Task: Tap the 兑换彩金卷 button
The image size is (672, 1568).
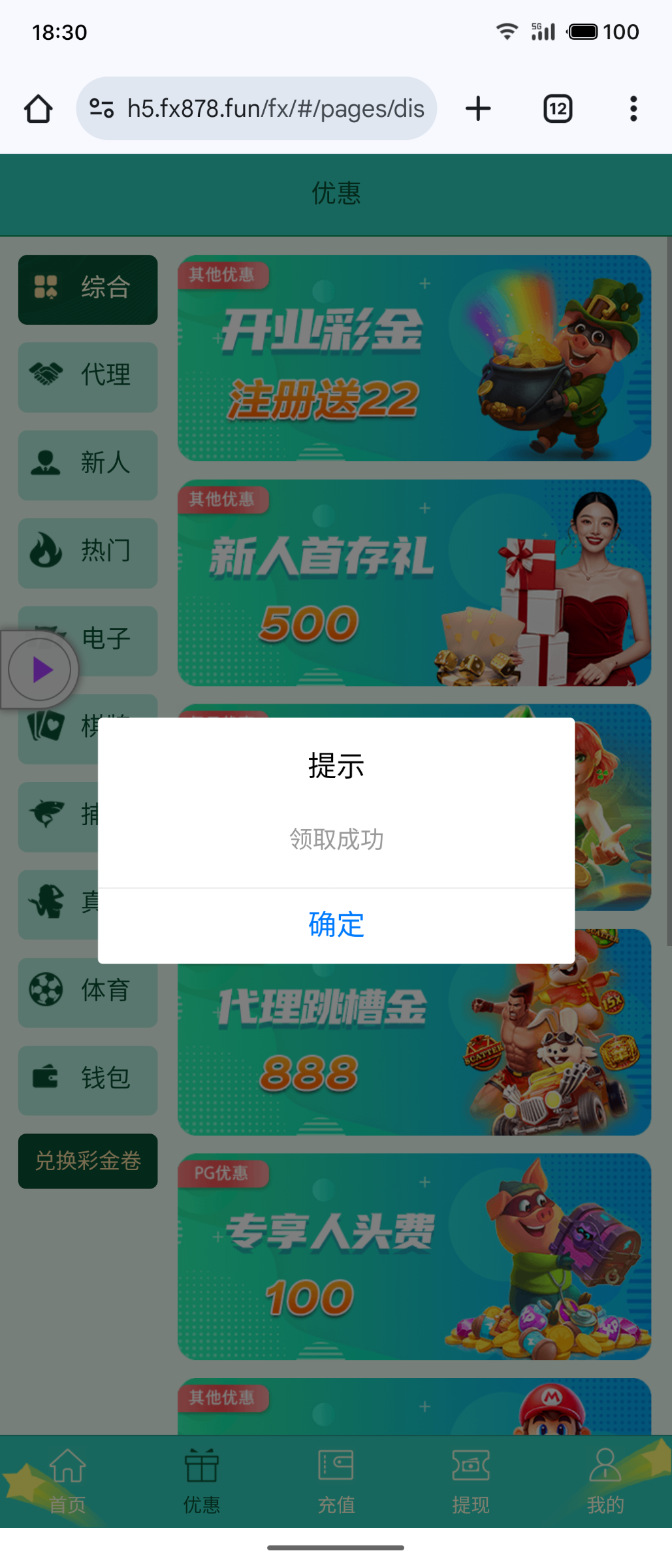Action: coord(88,1161)
